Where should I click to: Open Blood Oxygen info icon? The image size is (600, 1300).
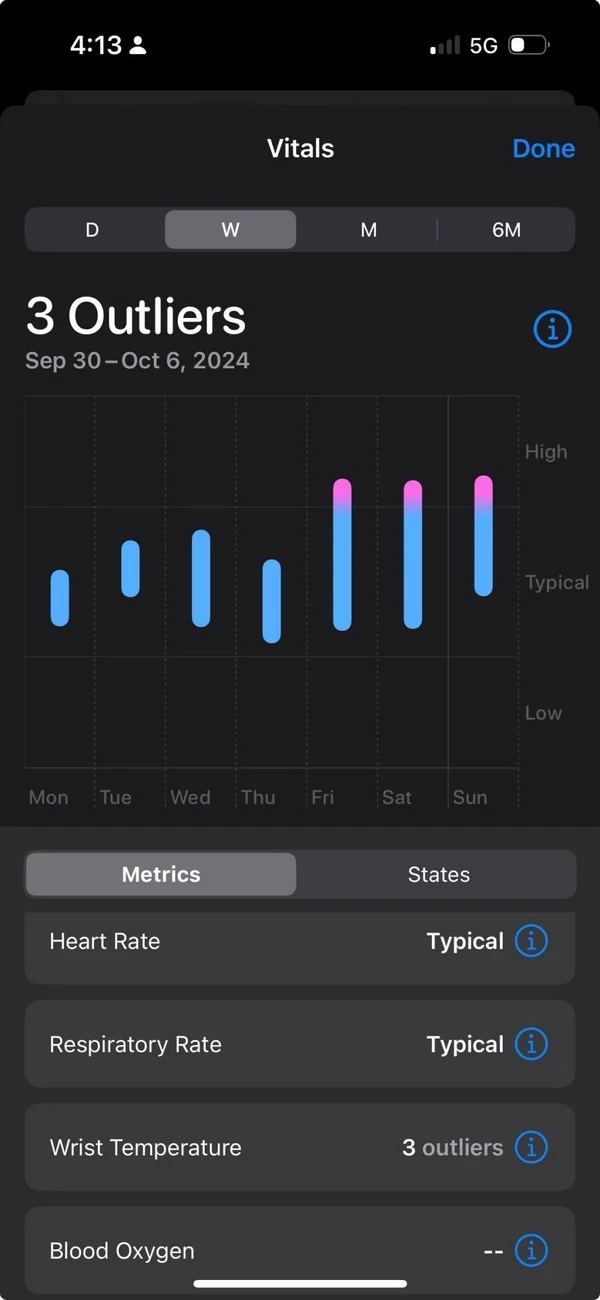531,1250
